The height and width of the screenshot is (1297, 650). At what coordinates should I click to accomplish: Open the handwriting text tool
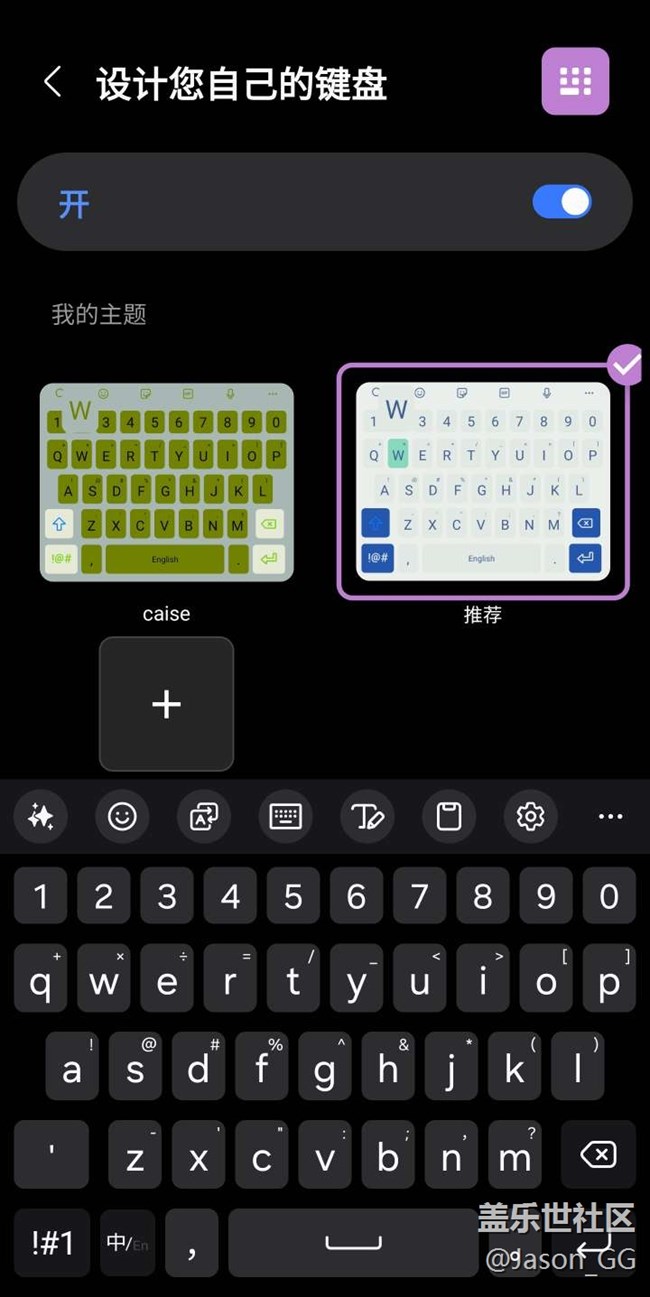pos(367,817)
